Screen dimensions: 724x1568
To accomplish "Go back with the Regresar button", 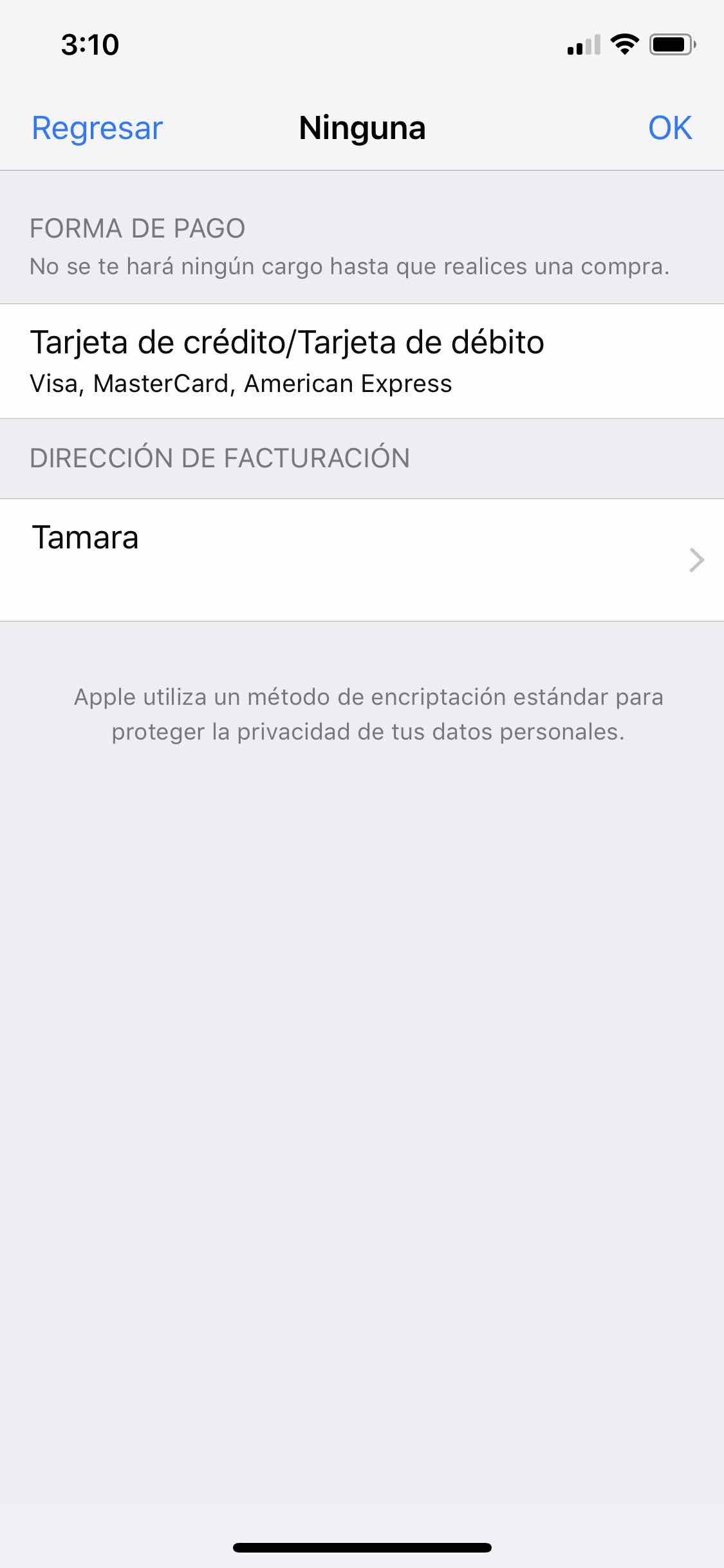I will (97, 128).
